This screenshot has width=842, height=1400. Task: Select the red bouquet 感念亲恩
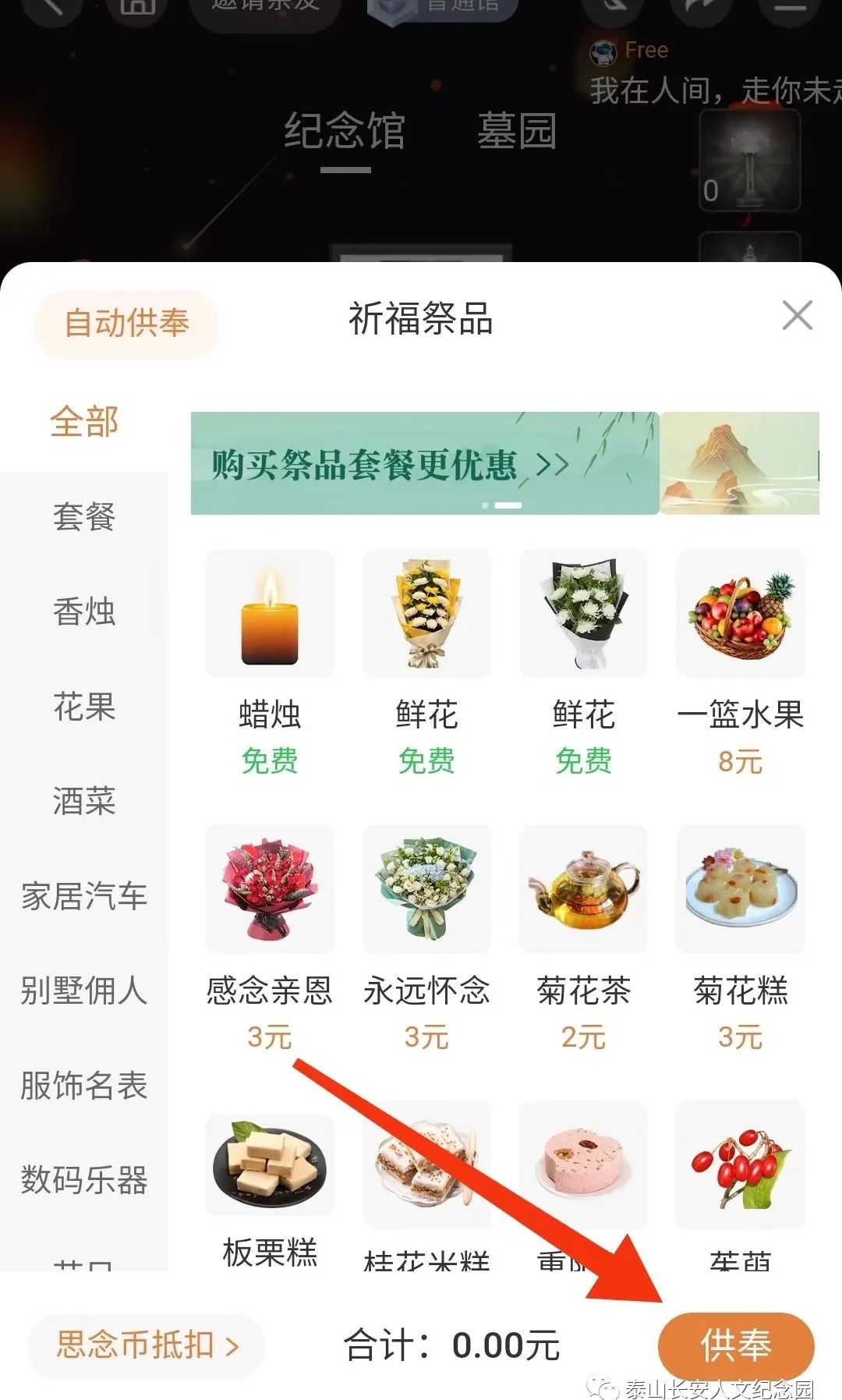tap(270, 889)
